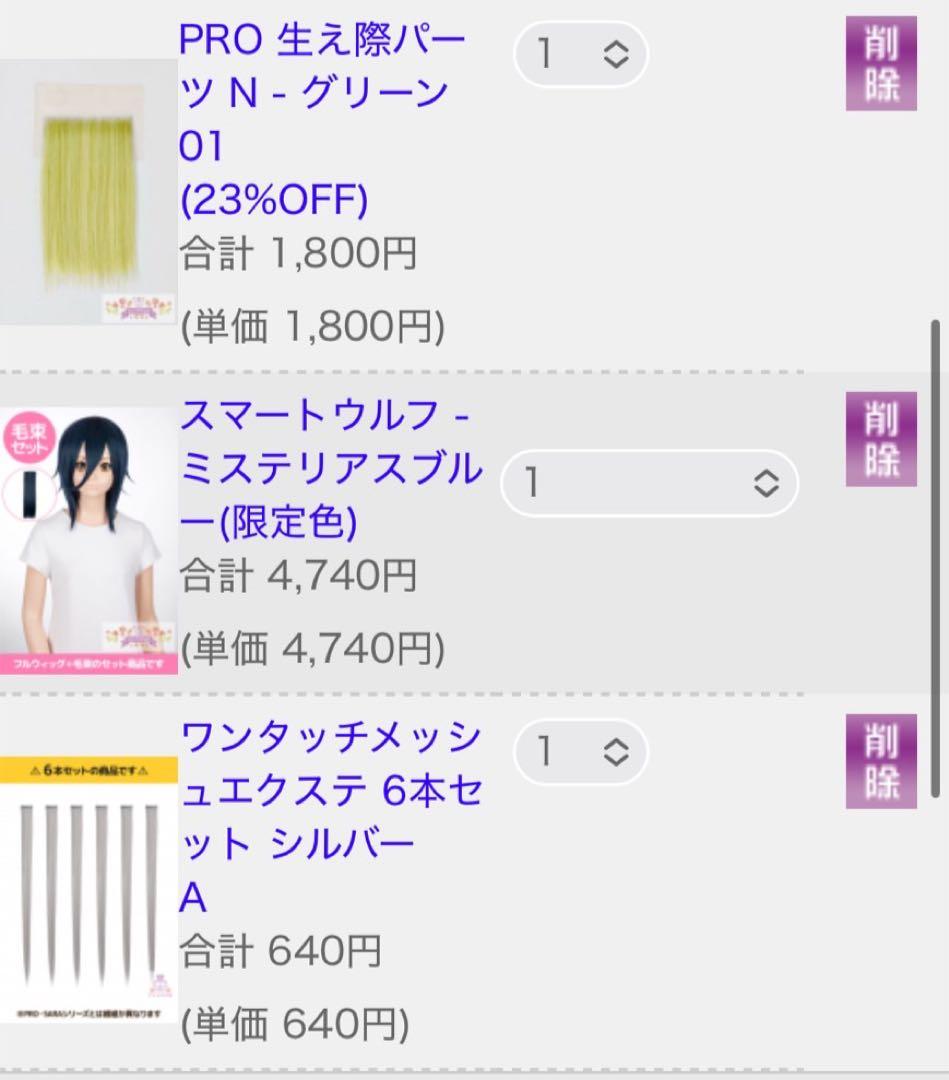Select the 1,800円 total price text
Screen dimensions: 949x1080
(x=298, y=255)
